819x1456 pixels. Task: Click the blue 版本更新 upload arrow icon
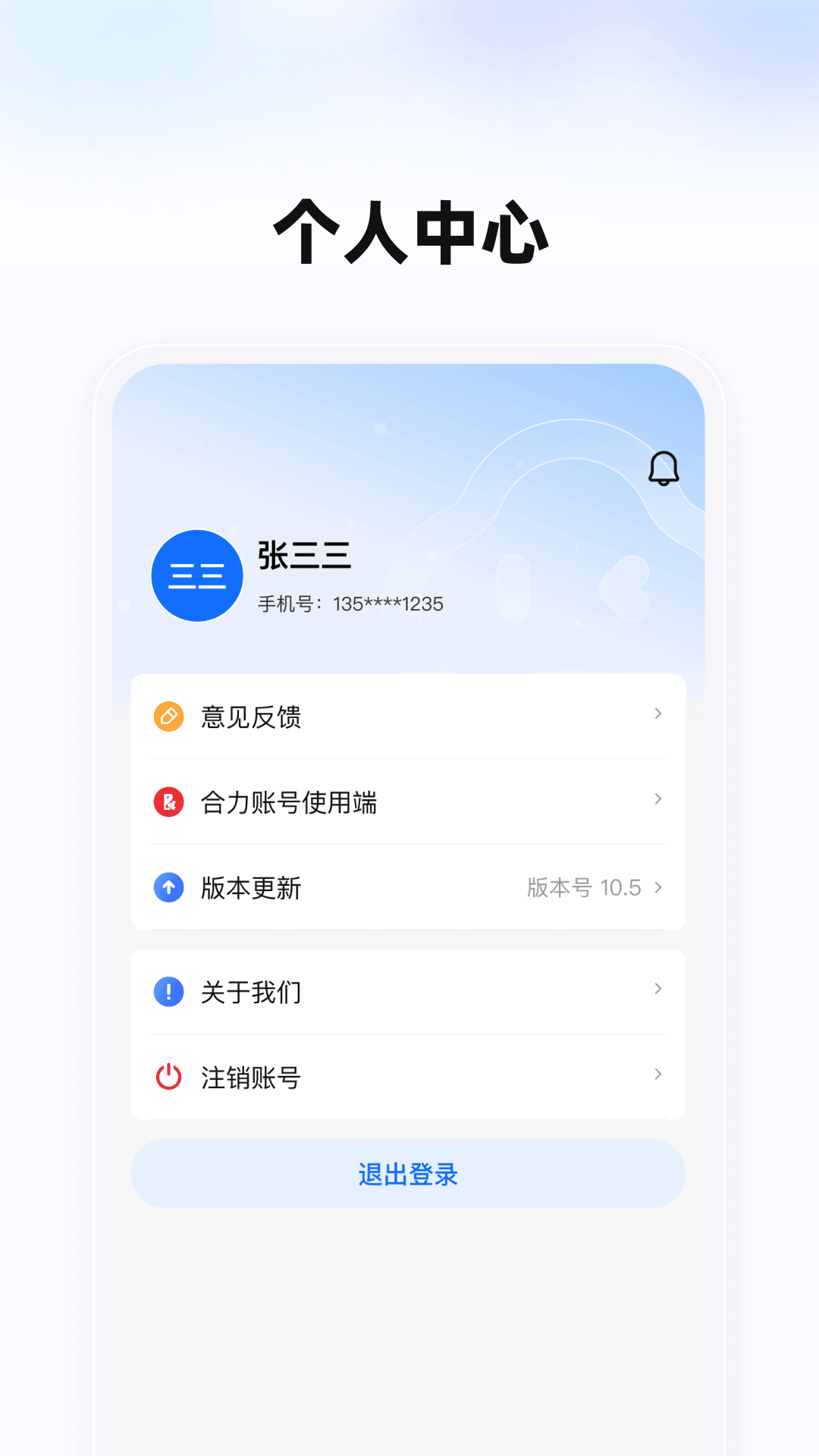point(168,887)
